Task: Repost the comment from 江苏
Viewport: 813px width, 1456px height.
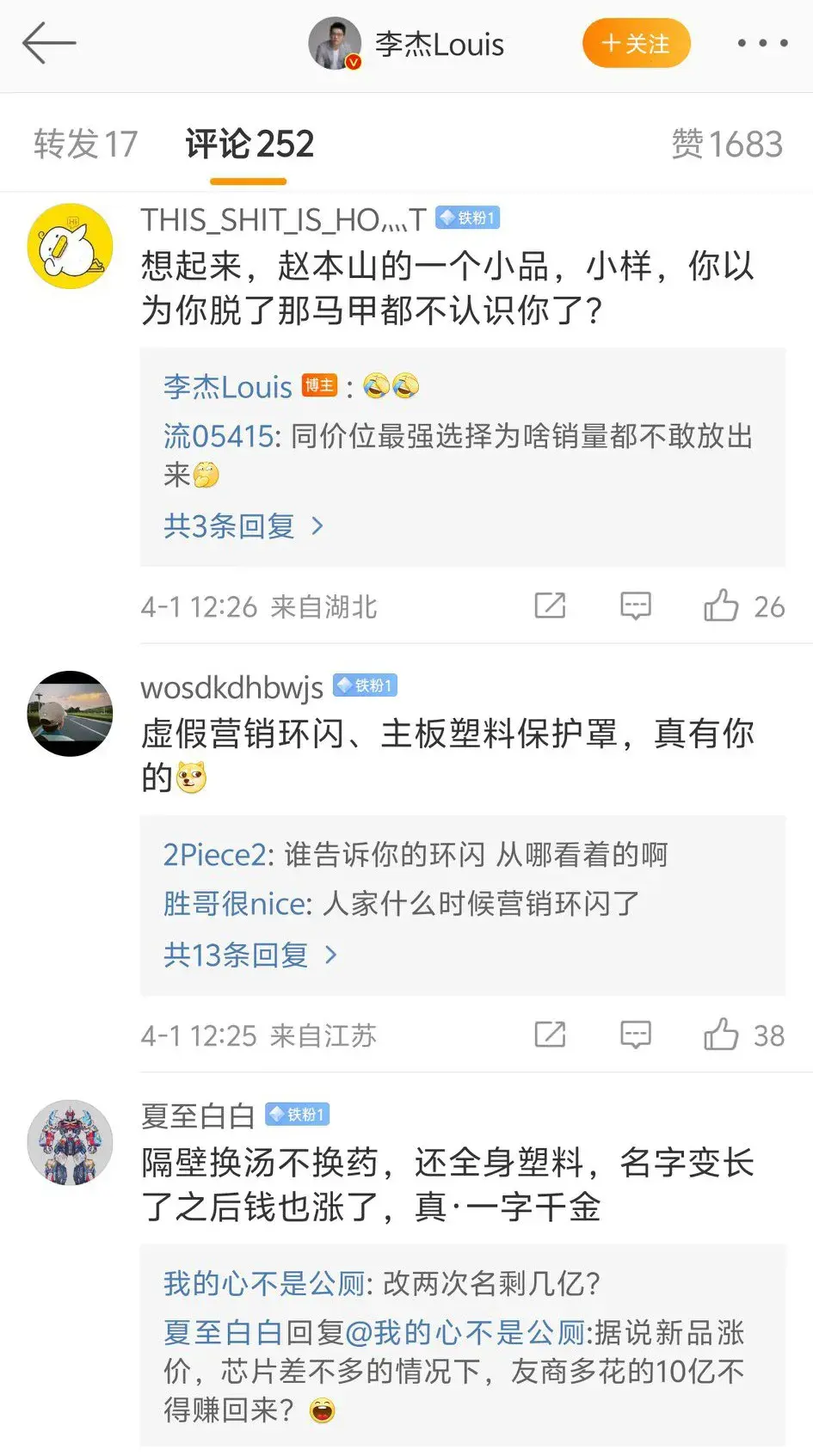Action: [x=550, y=1035]
